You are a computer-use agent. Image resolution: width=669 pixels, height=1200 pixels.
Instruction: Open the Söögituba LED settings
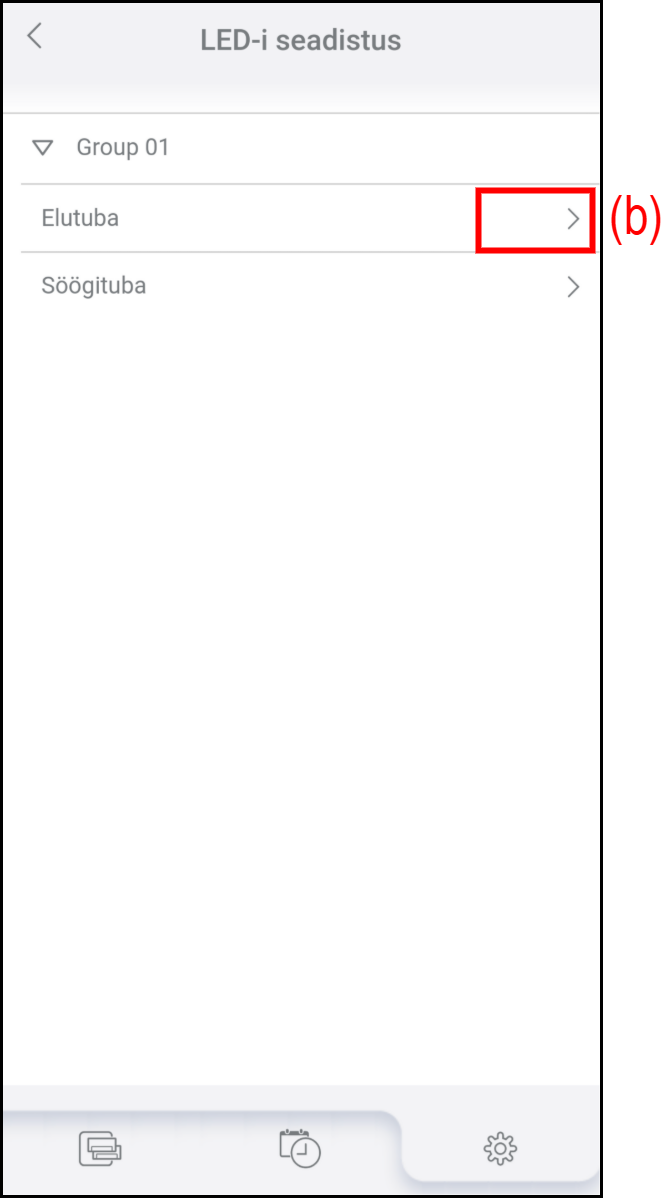pyautogui.click(x=572, y=287)
